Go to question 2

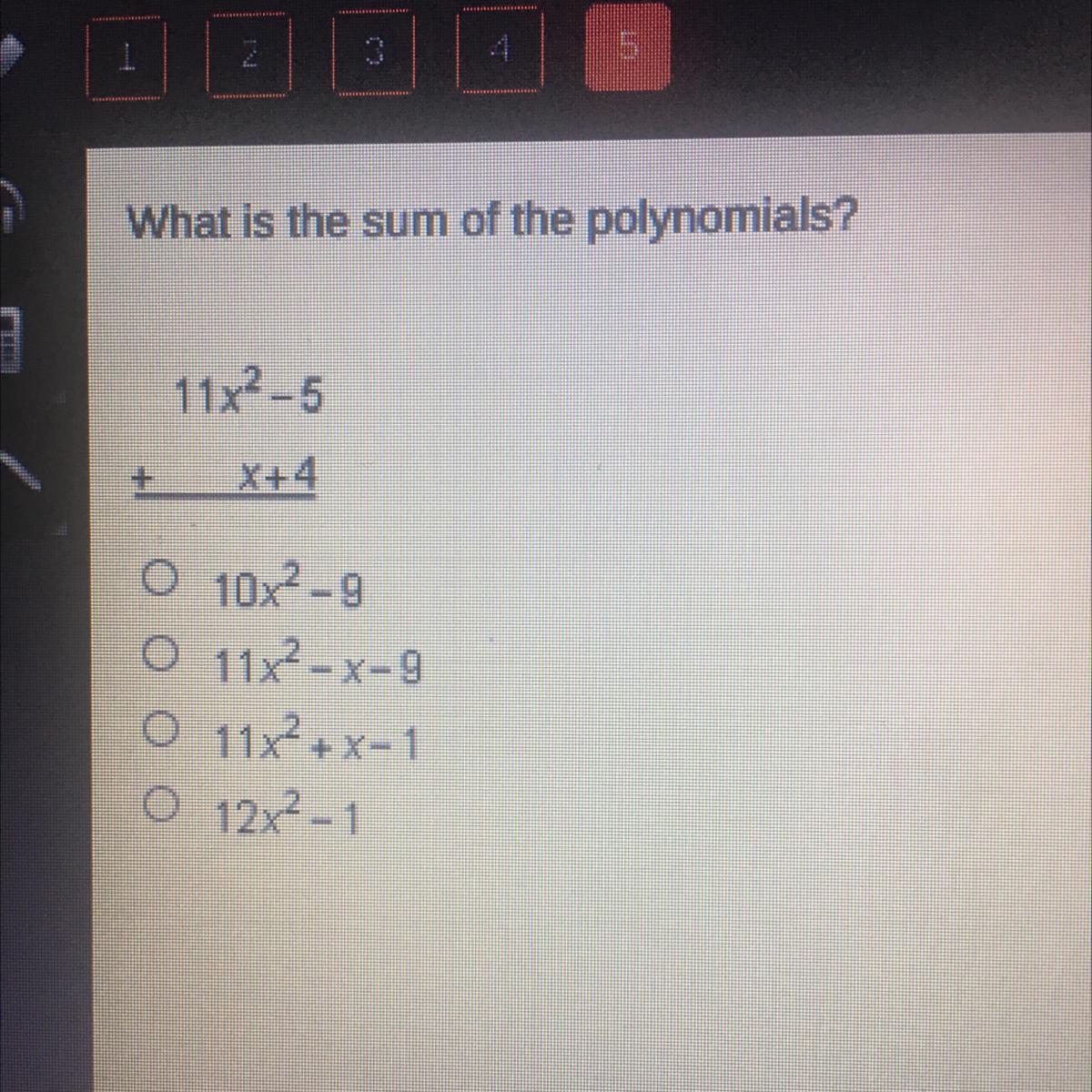point(248,54)
